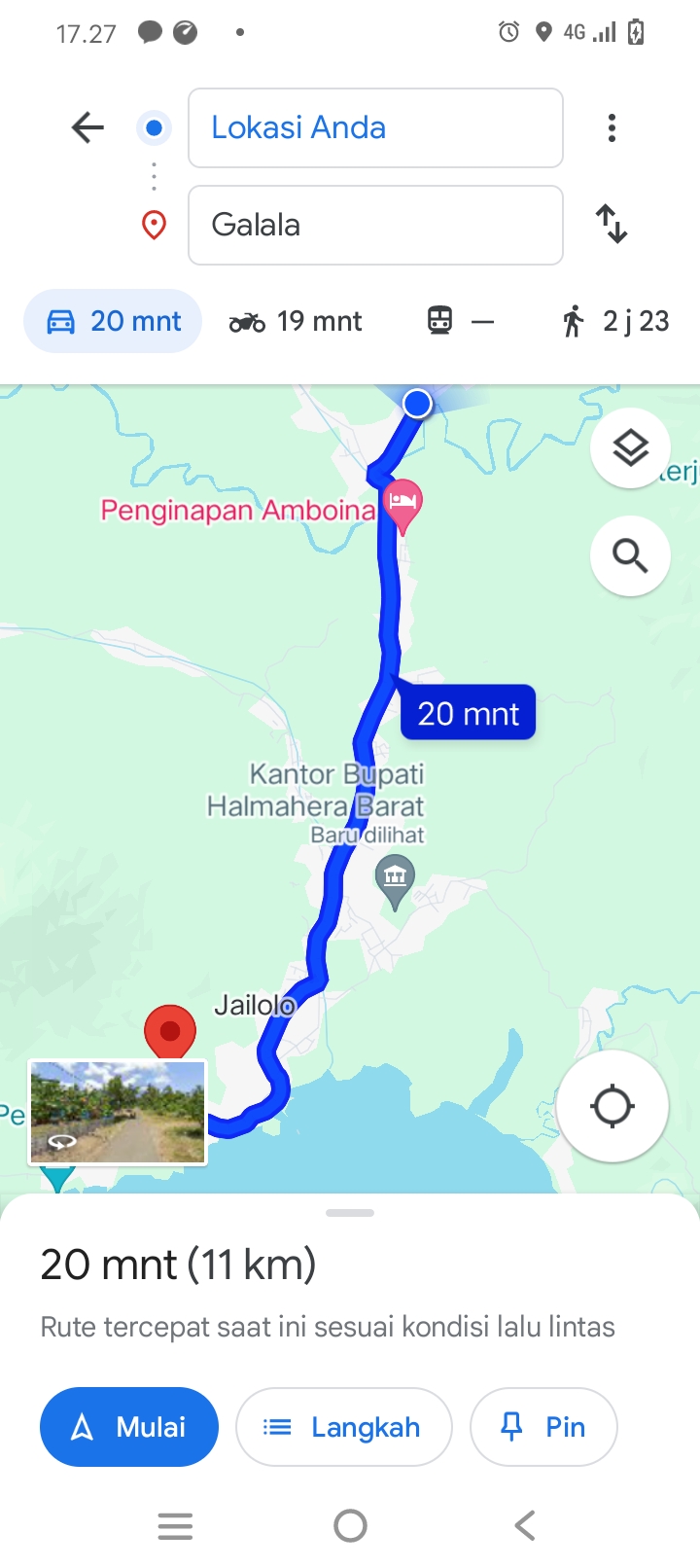This screenshot has width=700, height=1568.
Task: View route steps with Langkah
Action: pos(344,1427)
